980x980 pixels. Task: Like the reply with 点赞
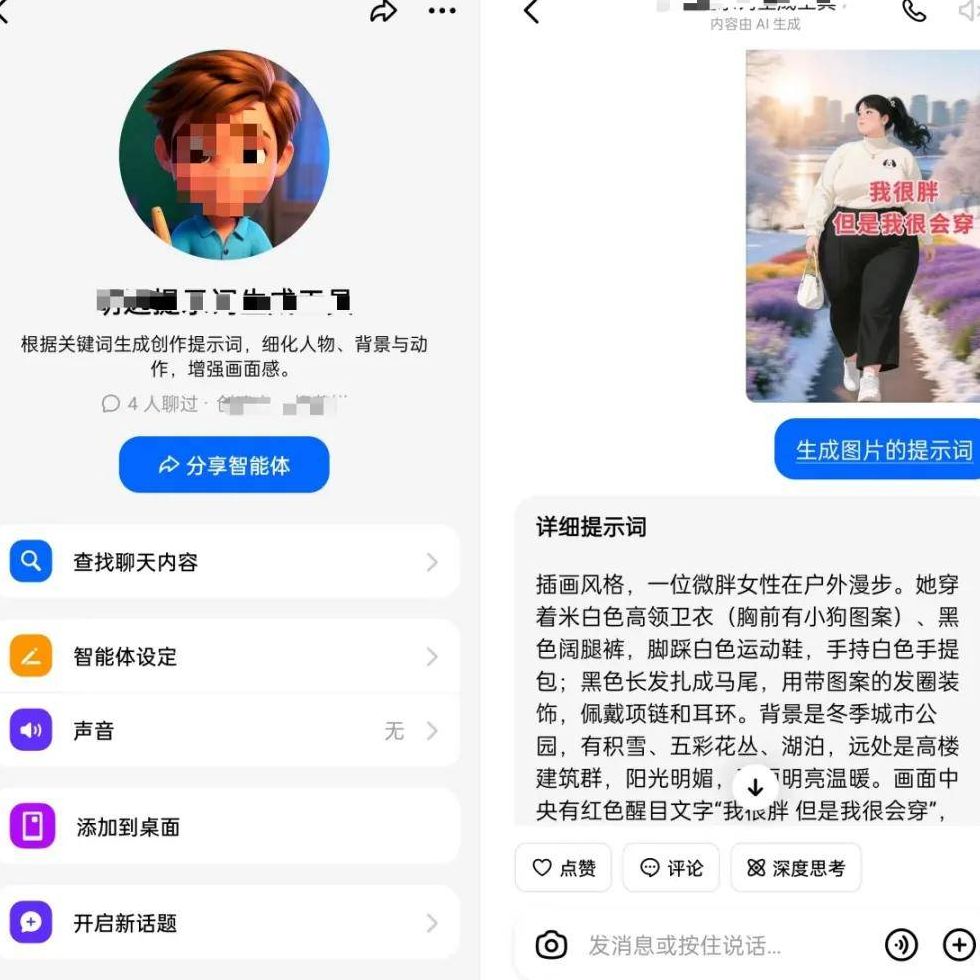tap(564, 868)
